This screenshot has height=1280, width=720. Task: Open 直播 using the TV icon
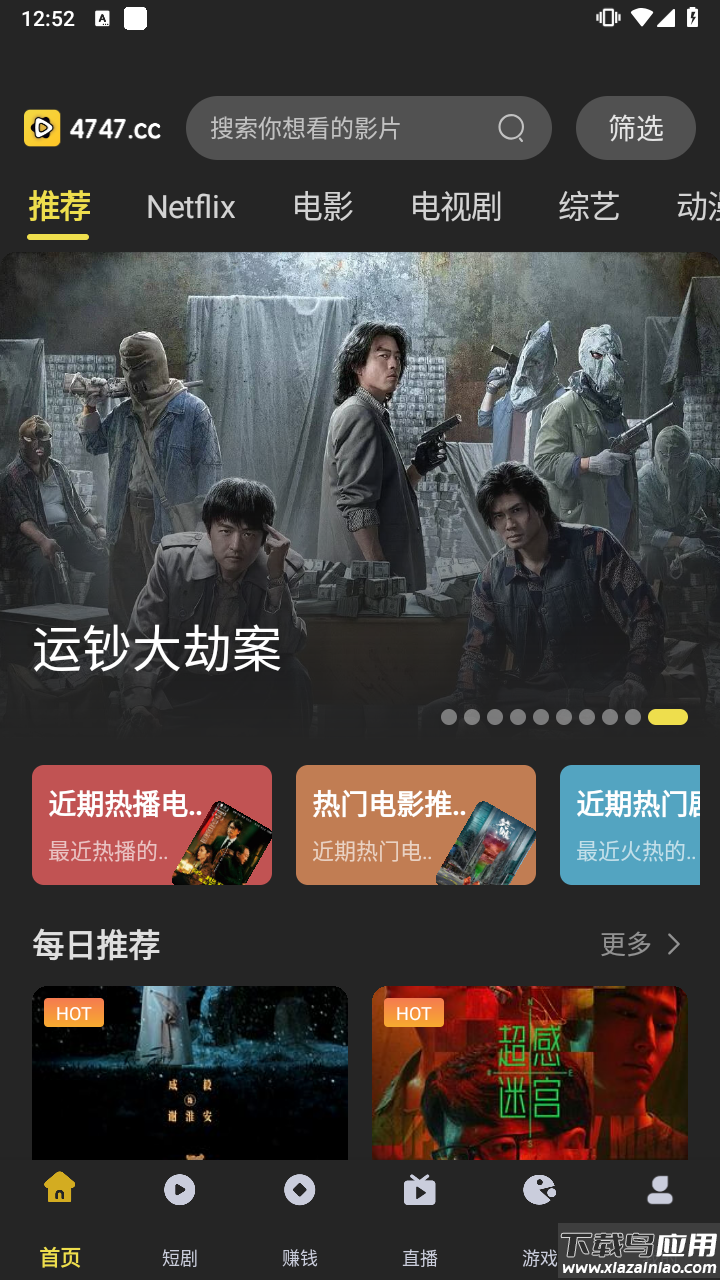[x=419, y=1190]
